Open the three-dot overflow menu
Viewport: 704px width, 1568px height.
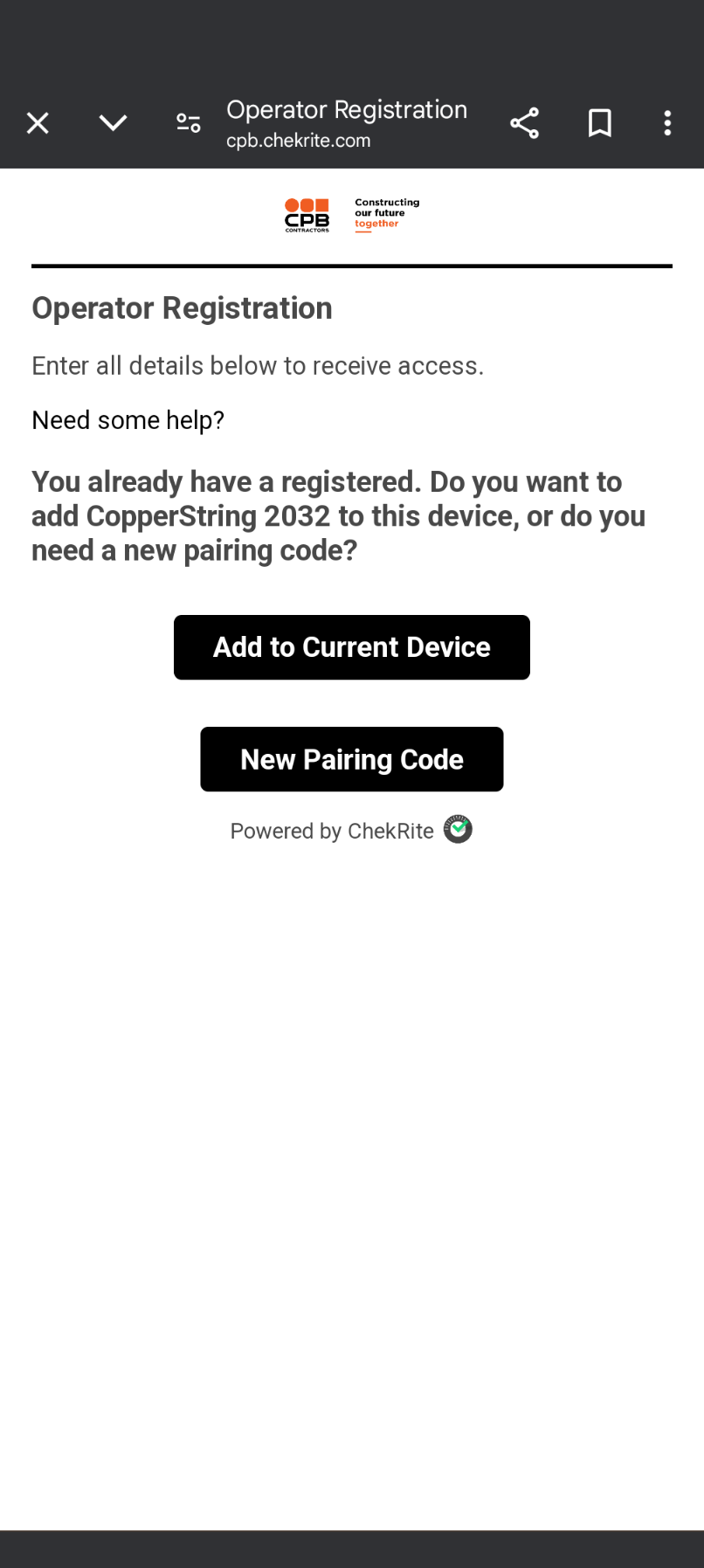tap(667, 123)
